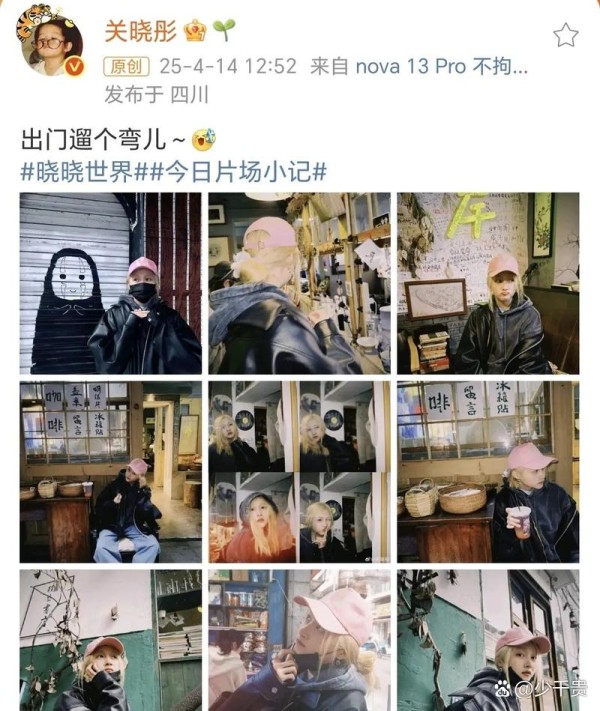Image resolution: width=600 pixels, height=711 pixels.
Task: Open the photo with the drink cup
Action: click(x=488, y=471)
